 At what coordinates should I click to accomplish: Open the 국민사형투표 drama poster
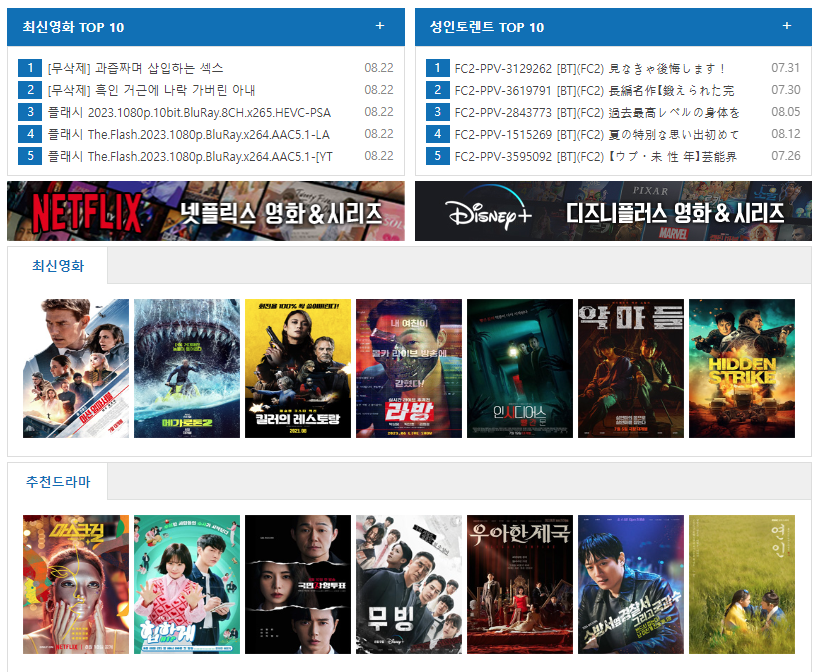point(298,584)
